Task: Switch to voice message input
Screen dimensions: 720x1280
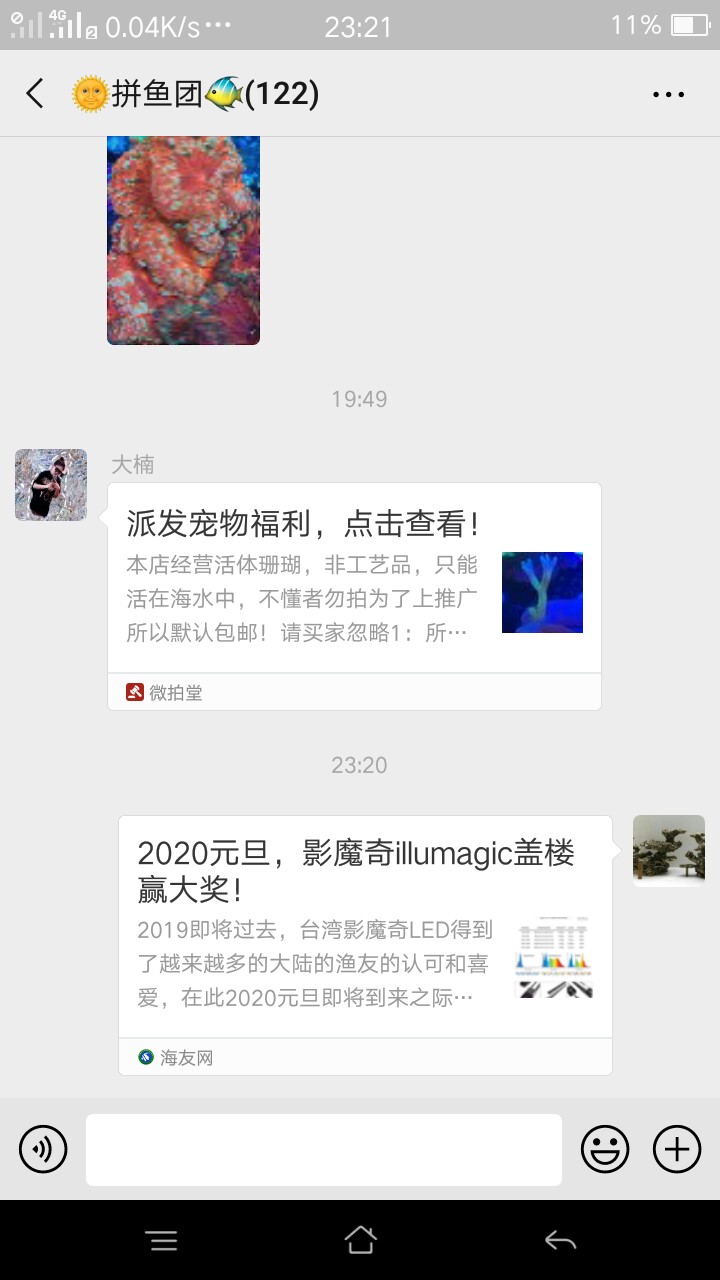Action: click(43, 1149)
